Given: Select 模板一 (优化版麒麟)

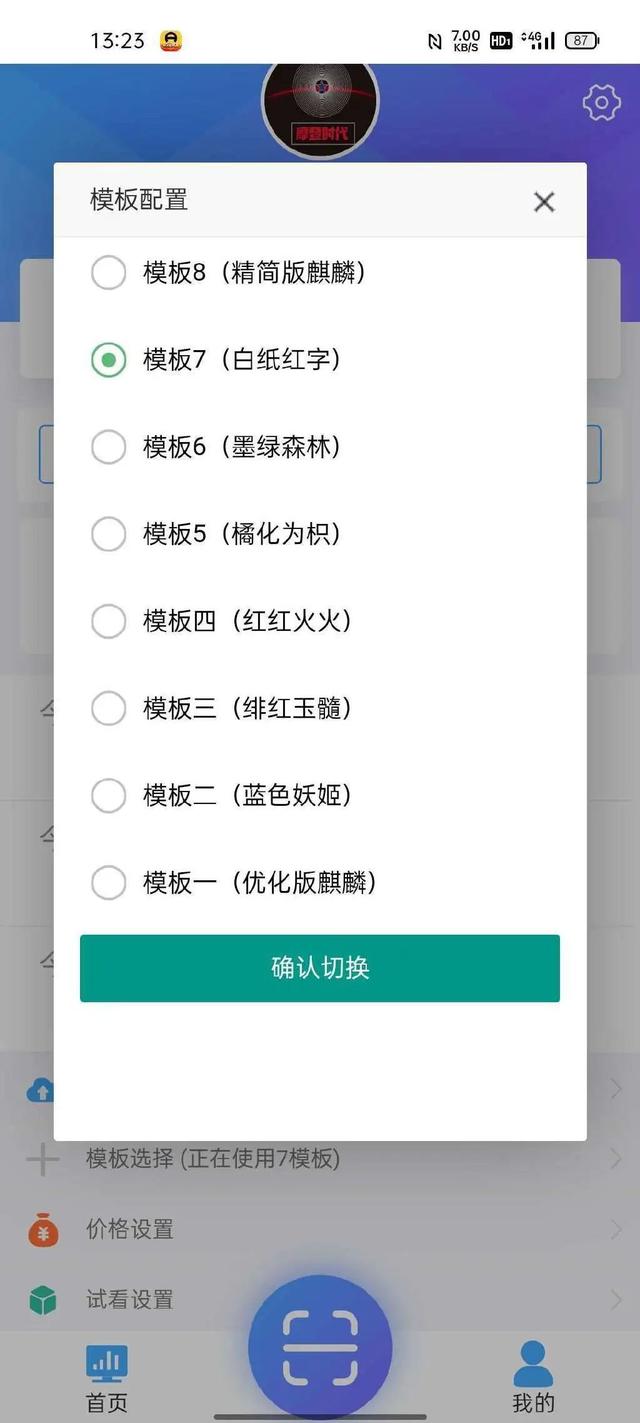Looking at the screenshot, I should [109, 883].
